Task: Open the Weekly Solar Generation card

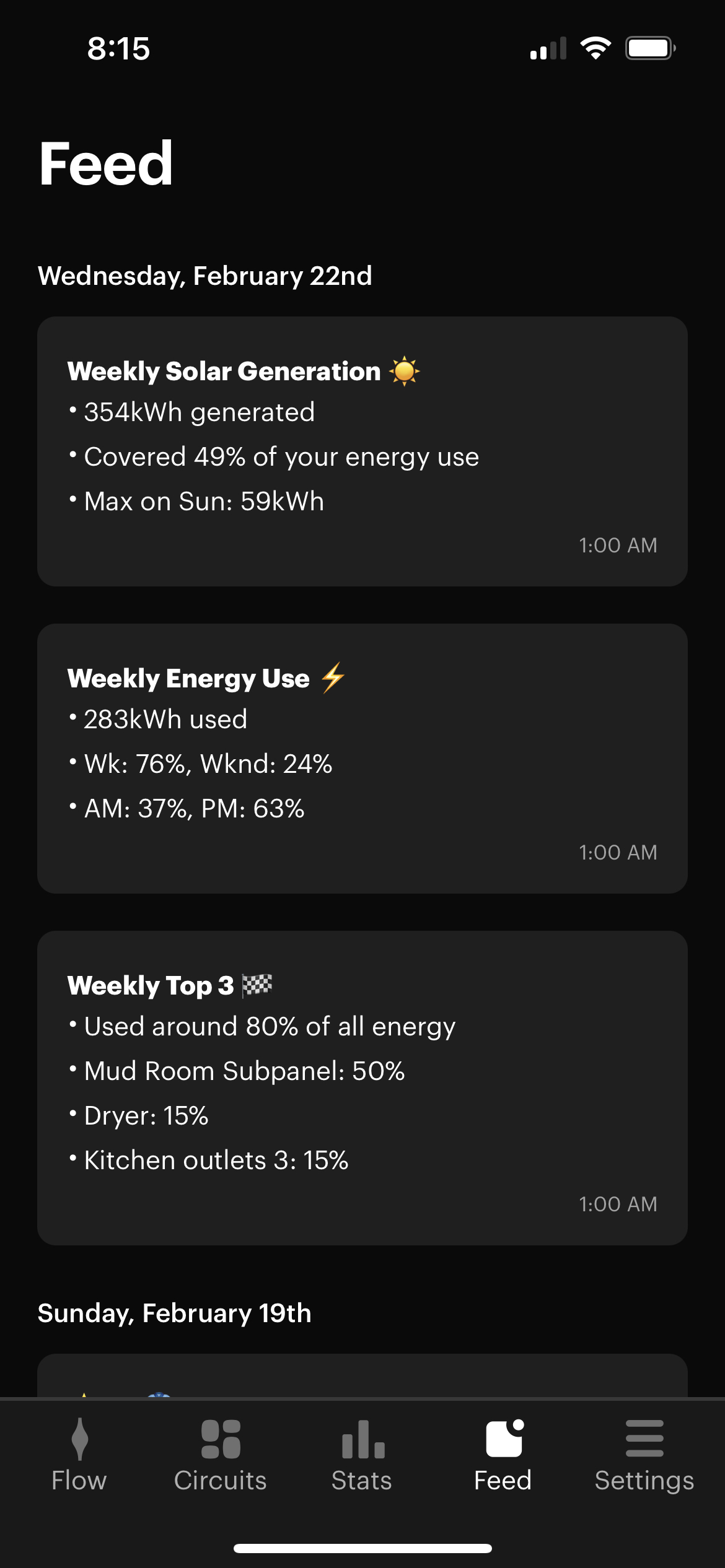Action: coord(362,451)
